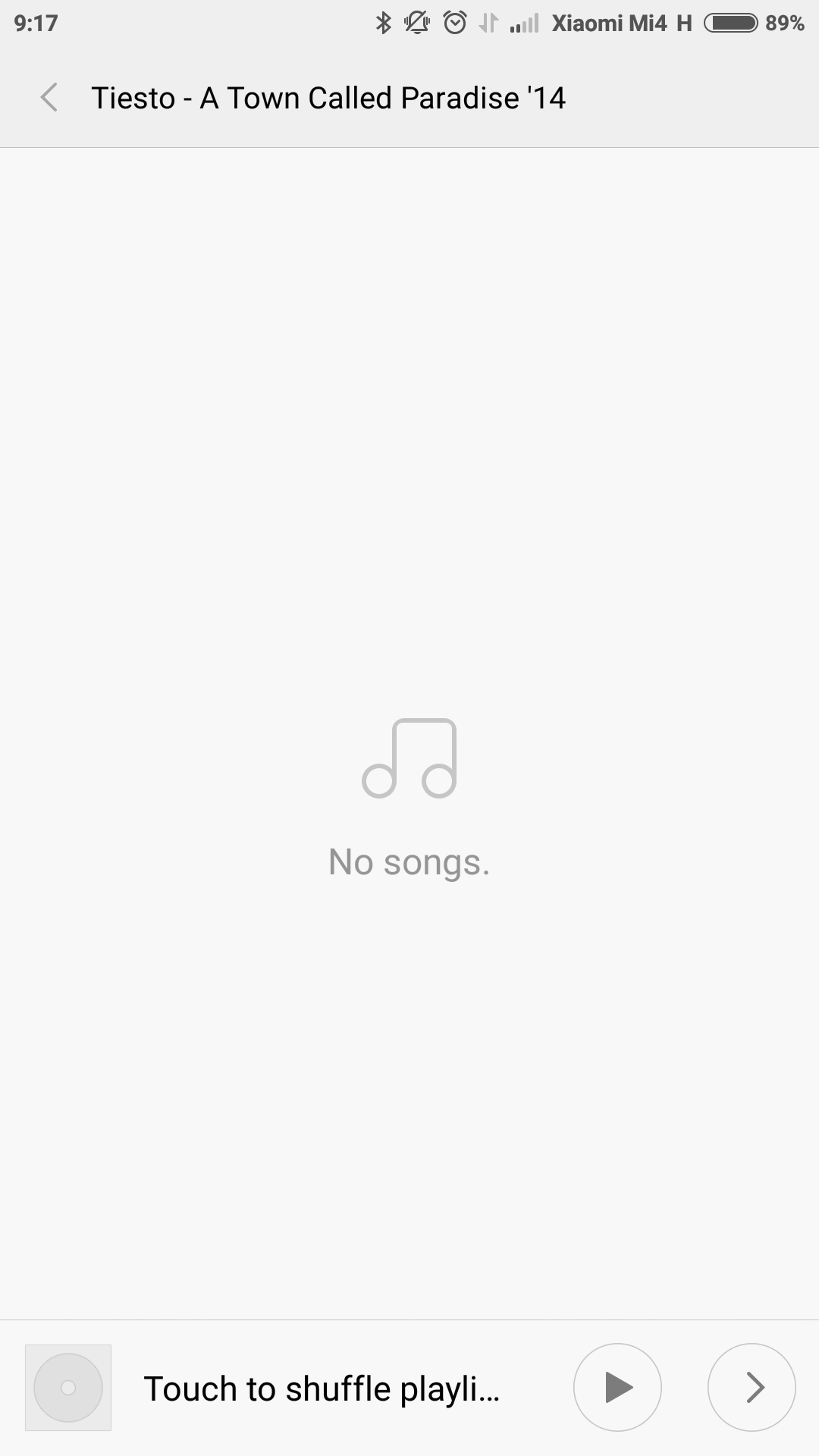The width and height of the screenshot is (819, 1456).
Task: Skip to next track in mini player
Action: pos(752,1387)
